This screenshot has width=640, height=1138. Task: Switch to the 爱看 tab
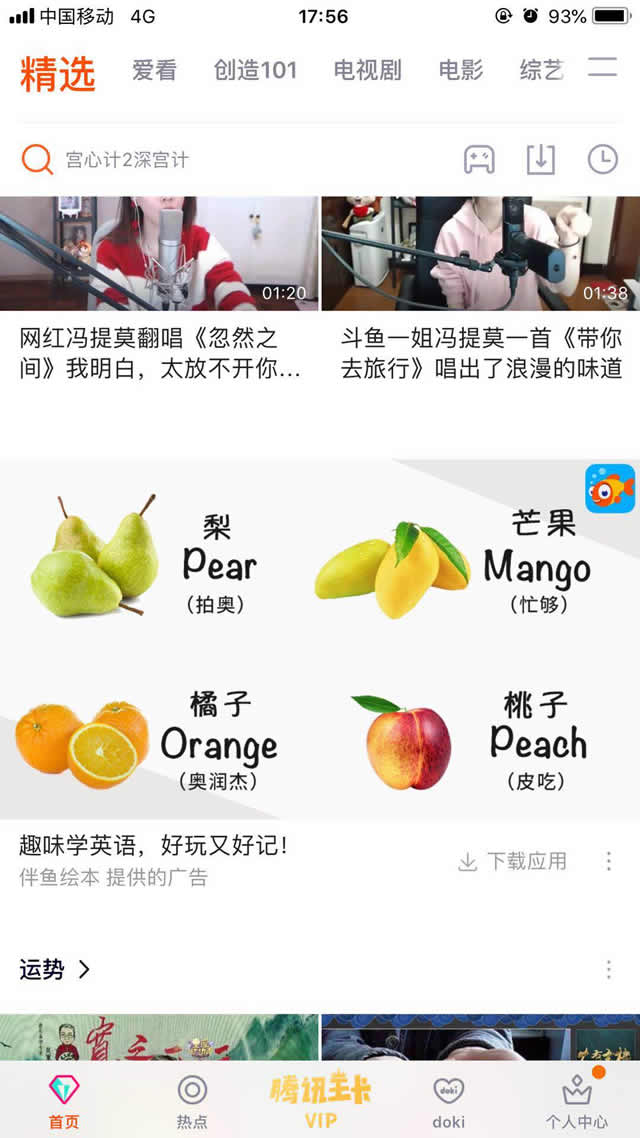click(154, 70)
